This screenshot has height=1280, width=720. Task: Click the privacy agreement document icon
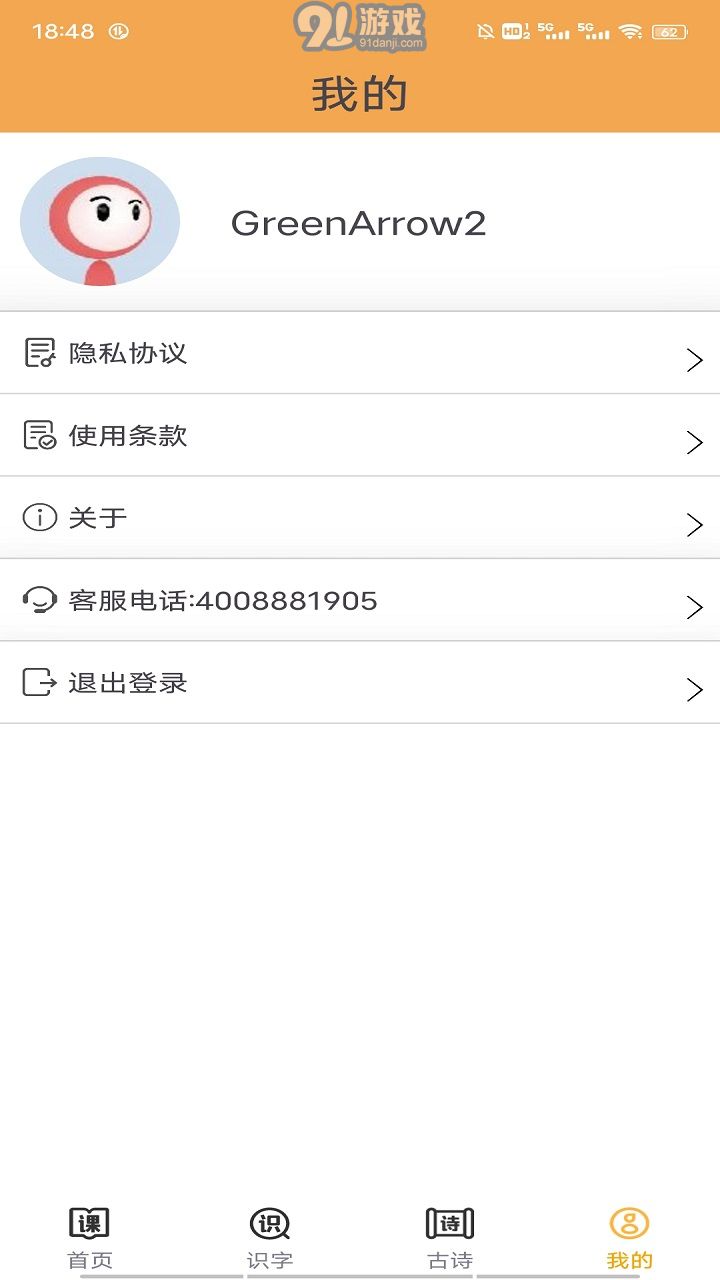[x=39, y=354]
